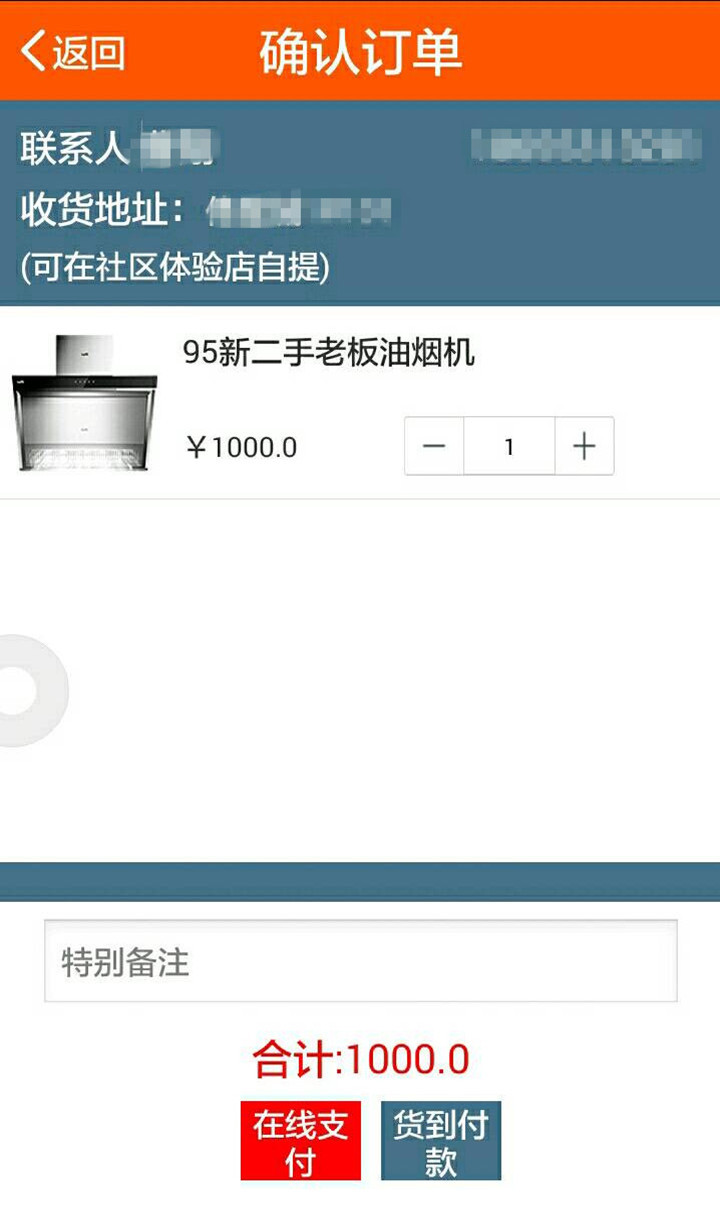Go back using the 返回 button
This screenshot has width=720, height=1220.
pyautogui.click(x=74, y=51)
